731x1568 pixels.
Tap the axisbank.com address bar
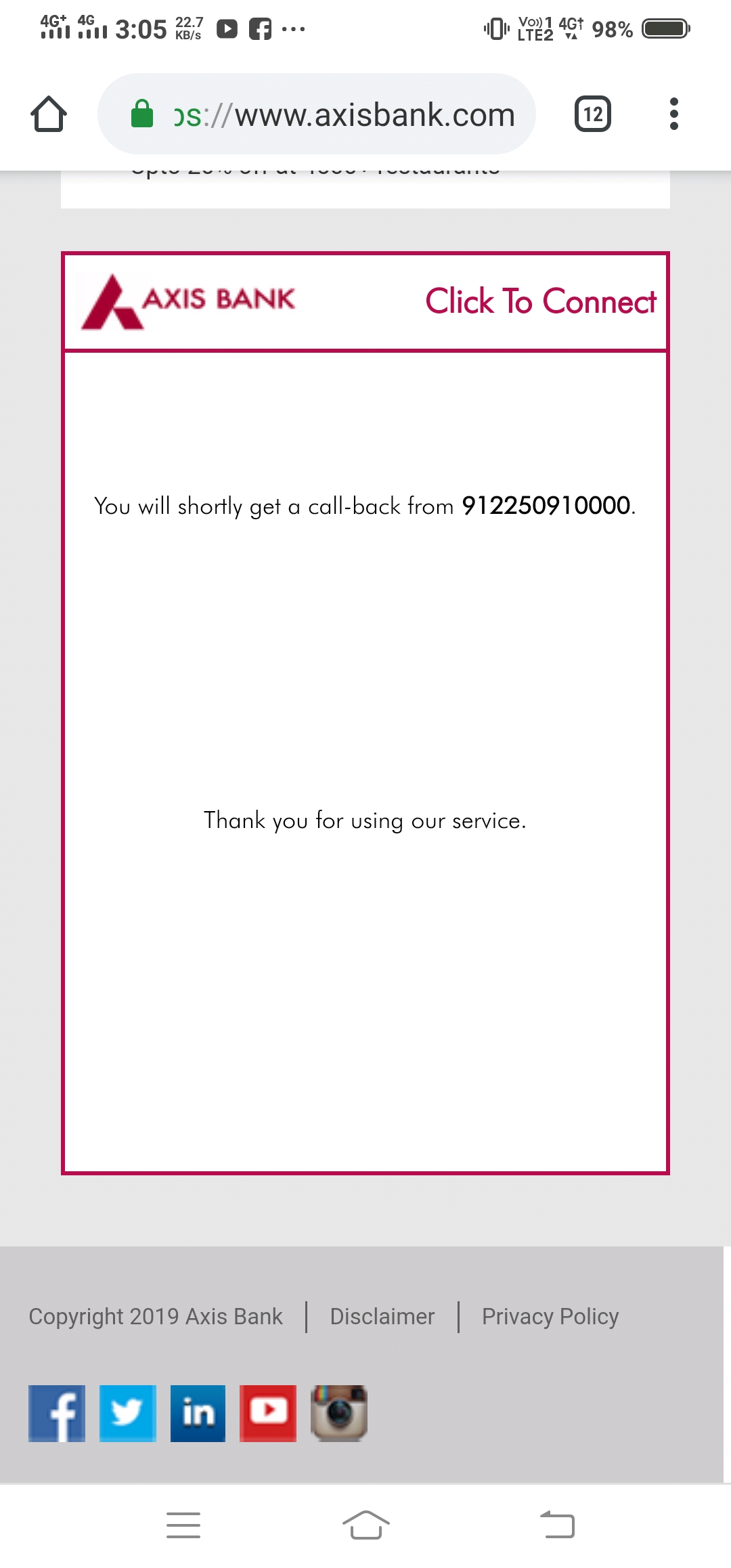317,114
